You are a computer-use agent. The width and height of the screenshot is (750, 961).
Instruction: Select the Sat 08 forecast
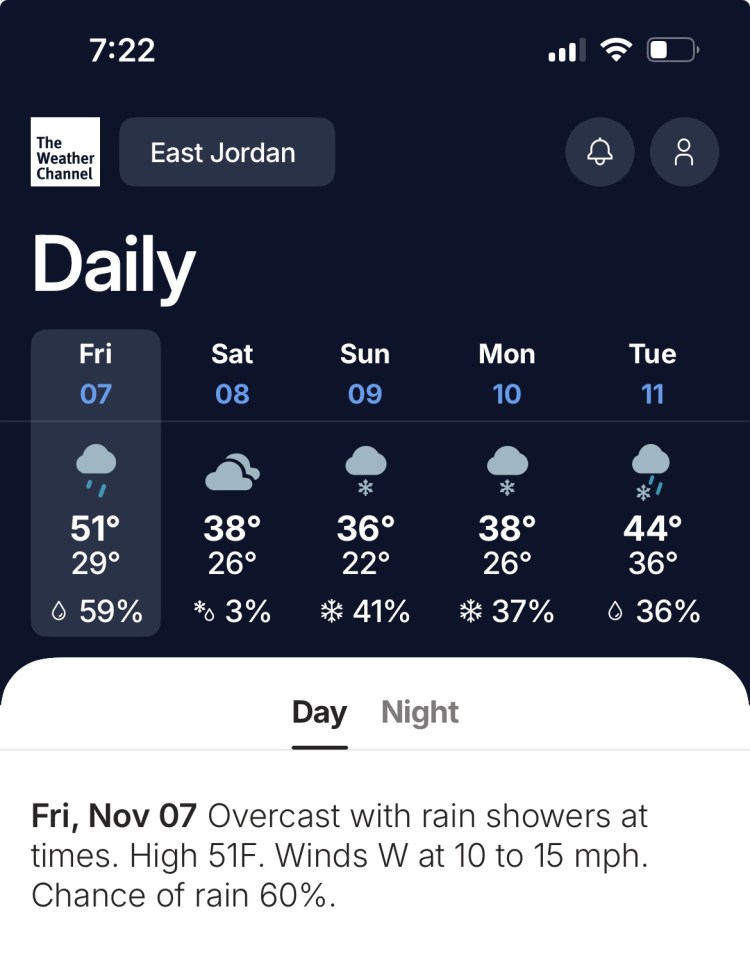pyautogui.click(x=232, y=482)
